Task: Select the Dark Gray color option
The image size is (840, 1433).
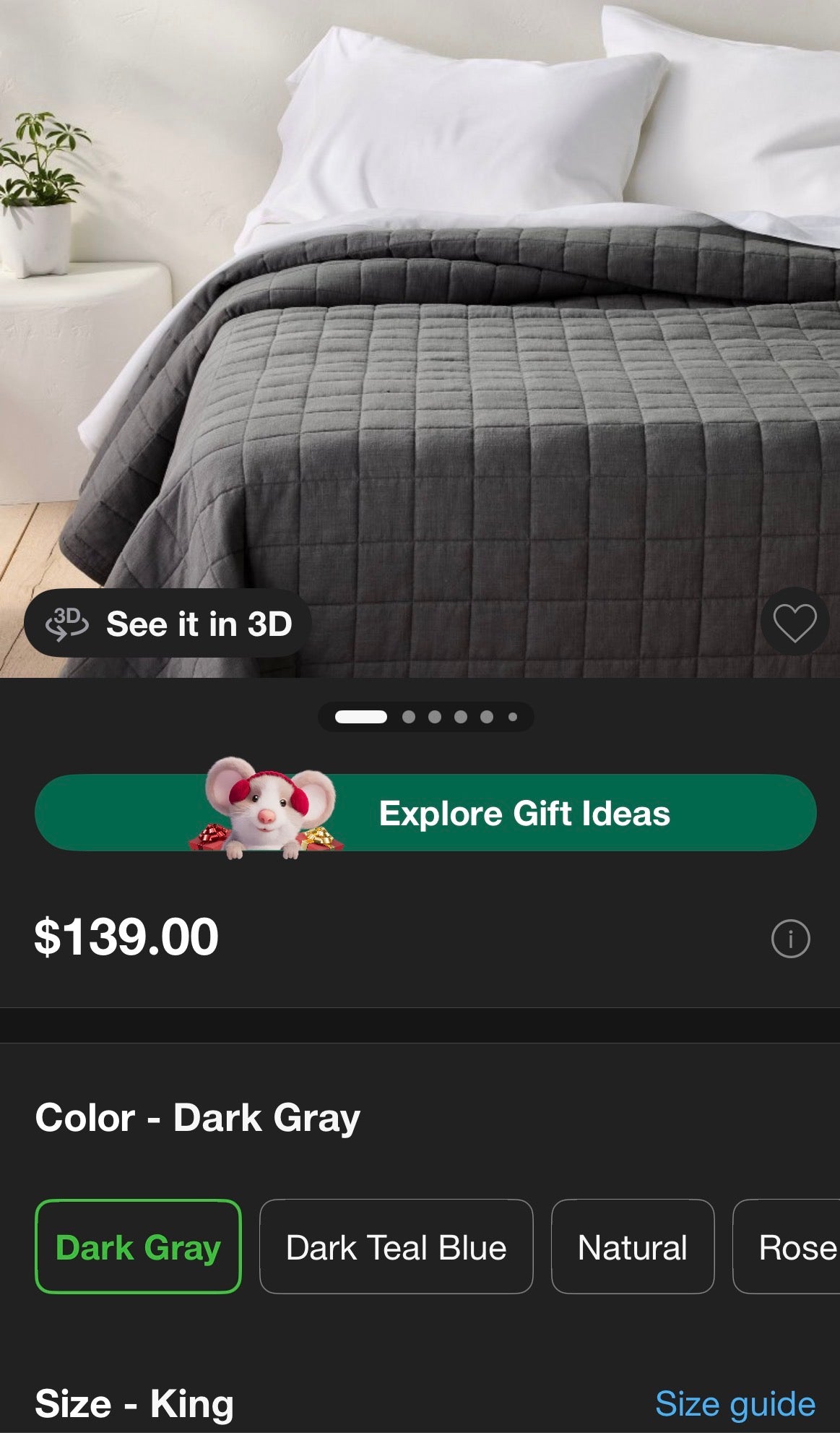Action: [138, 1247]
